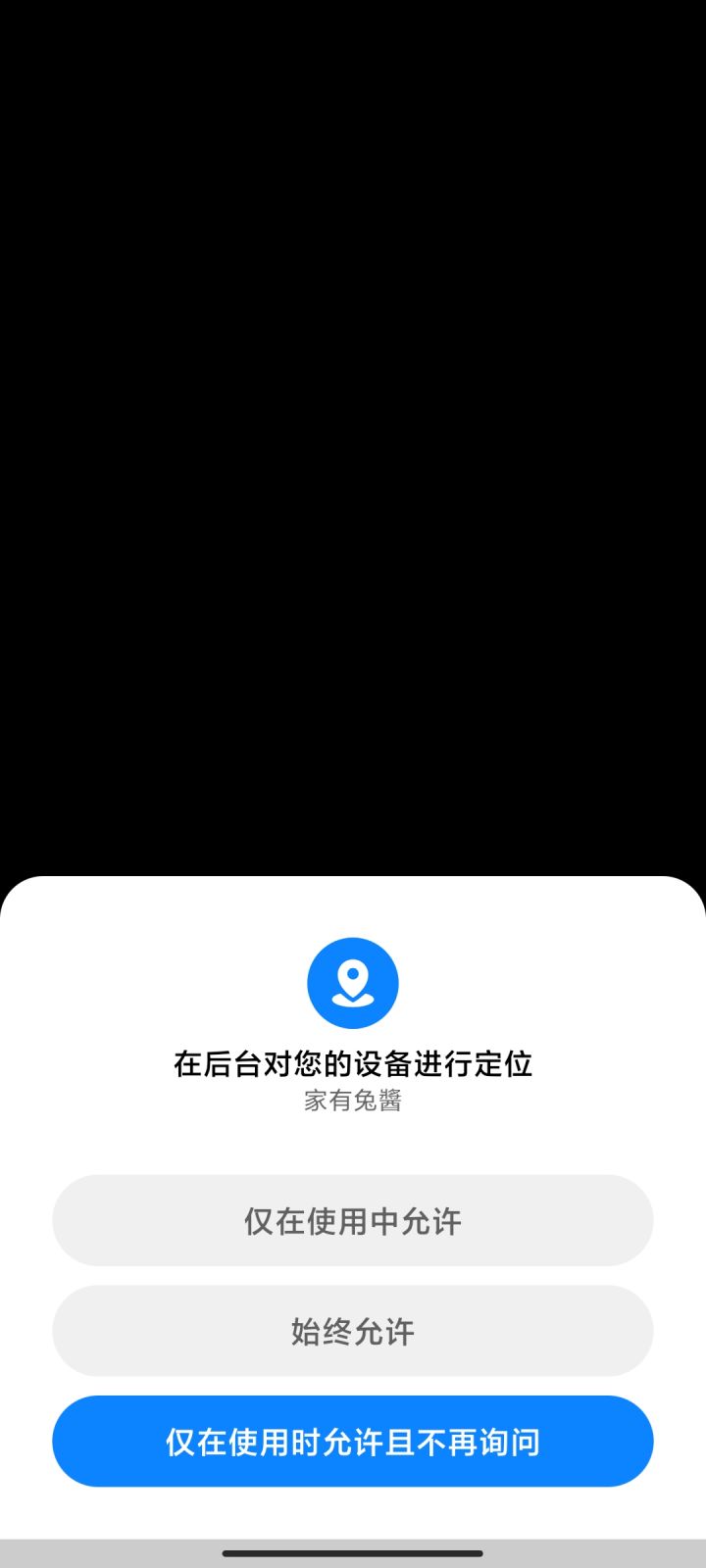Tap the navigation gesture bar at screen bottom
Screen dimensions: 706x1568
pos(353,1526)
